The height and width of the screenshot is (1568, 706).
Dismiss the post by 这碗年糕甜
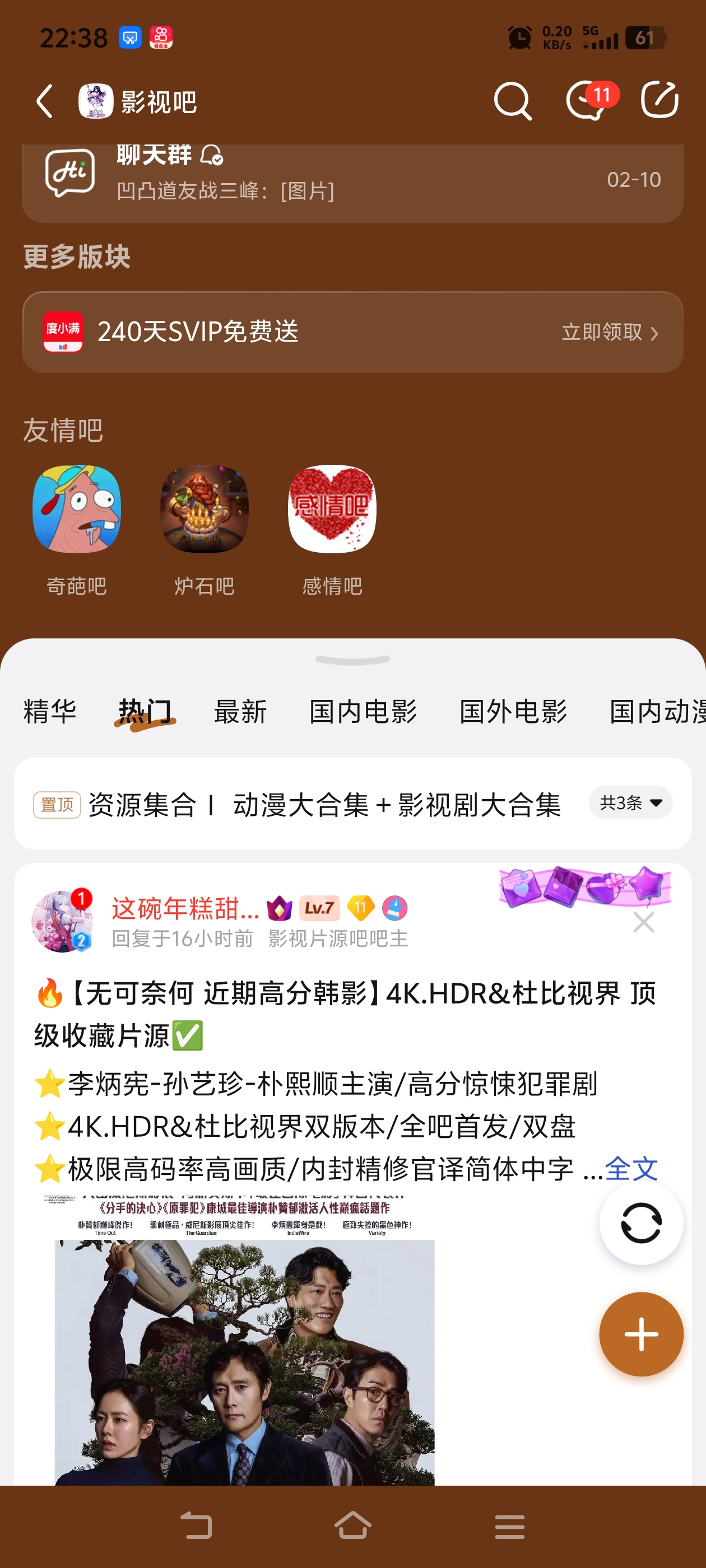pos(643,922)
